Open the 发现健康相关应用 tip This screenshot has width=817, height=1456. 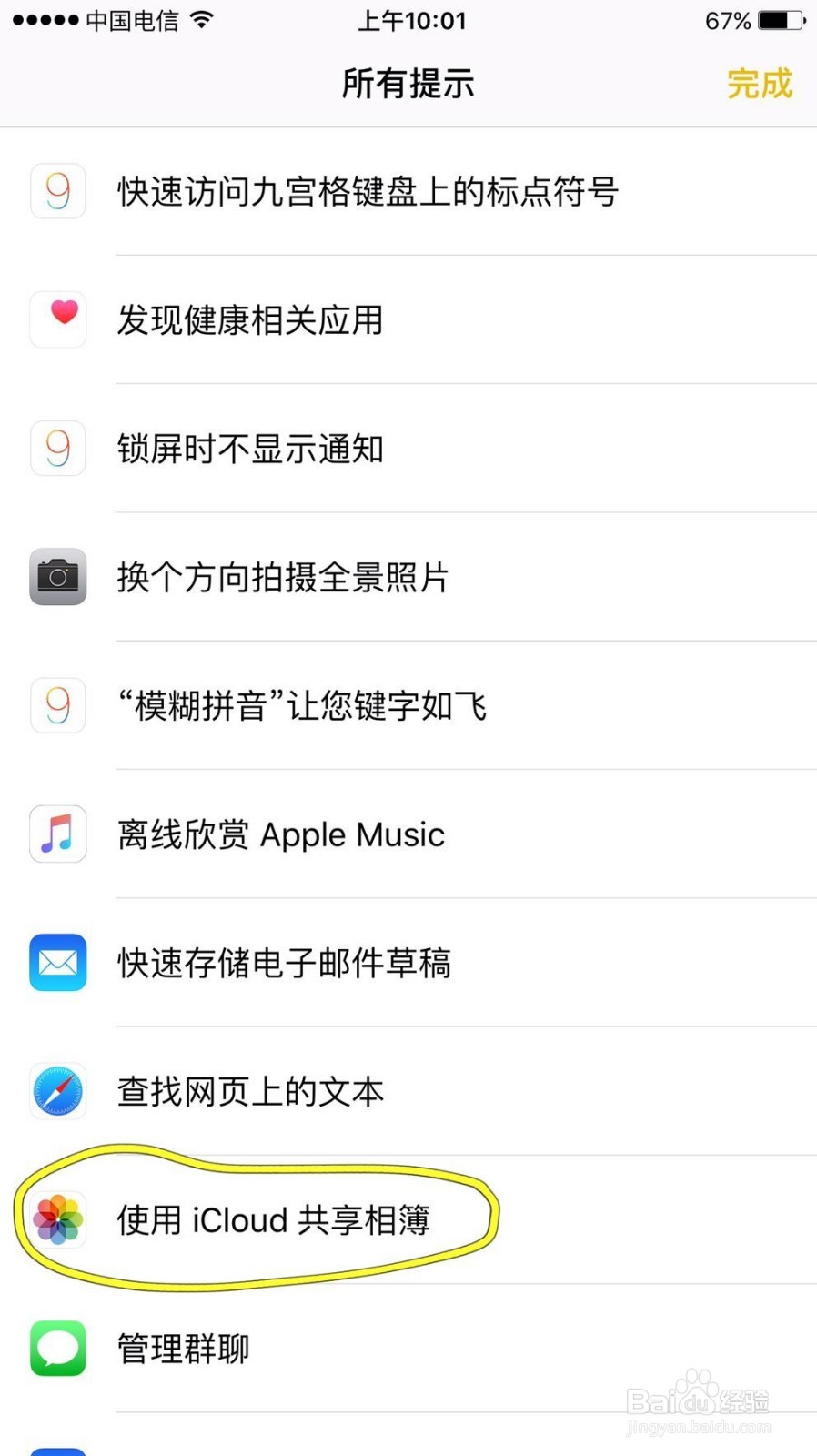[x=250, y=320]
